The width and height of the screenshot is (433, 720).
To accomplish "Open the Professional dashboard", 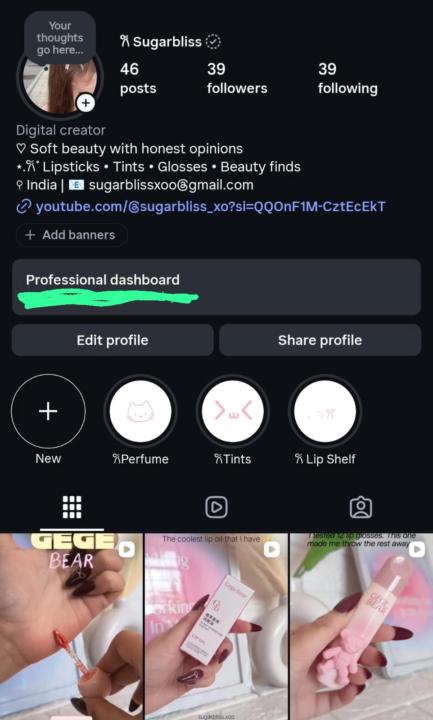I will tap(216, 287).
